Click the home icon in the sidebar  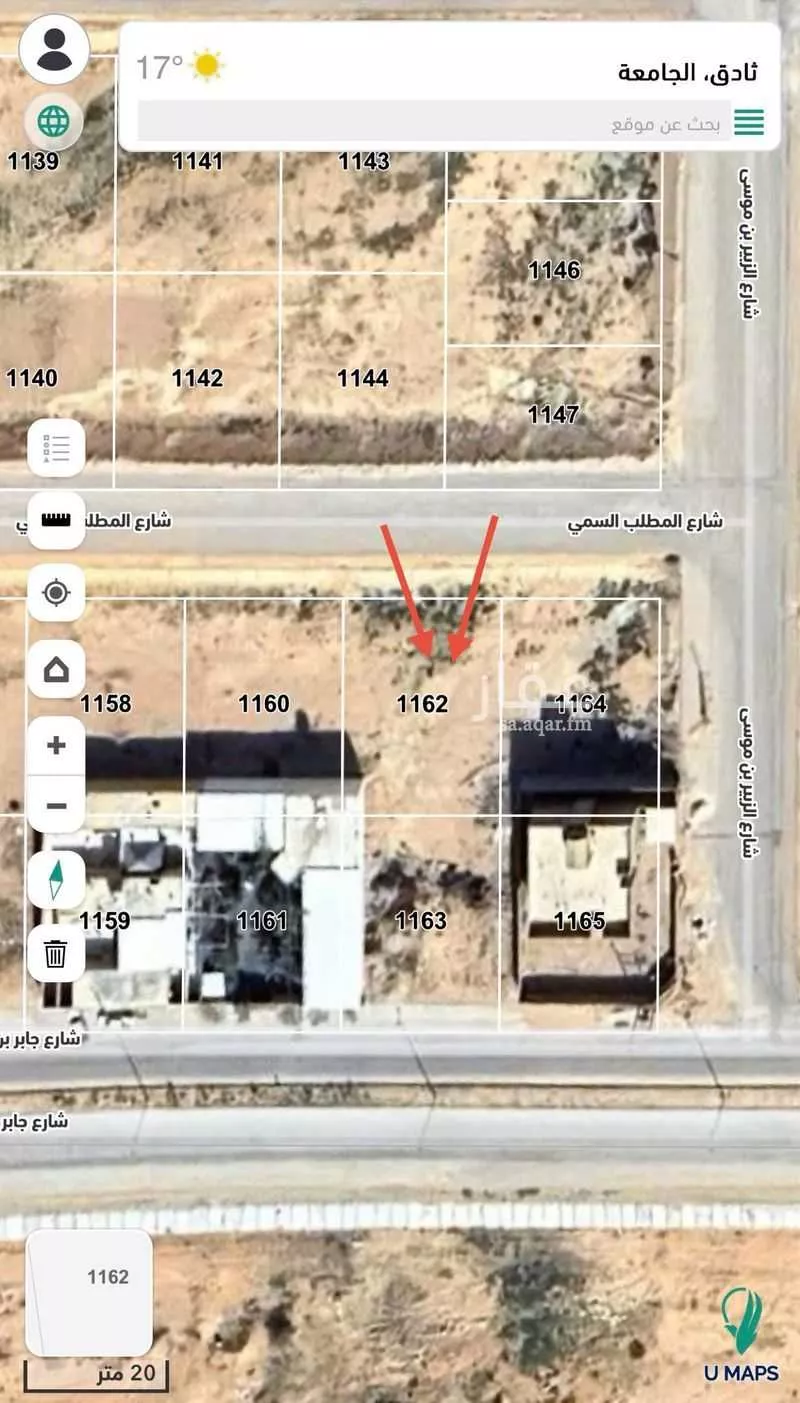[x=57, y=668]
